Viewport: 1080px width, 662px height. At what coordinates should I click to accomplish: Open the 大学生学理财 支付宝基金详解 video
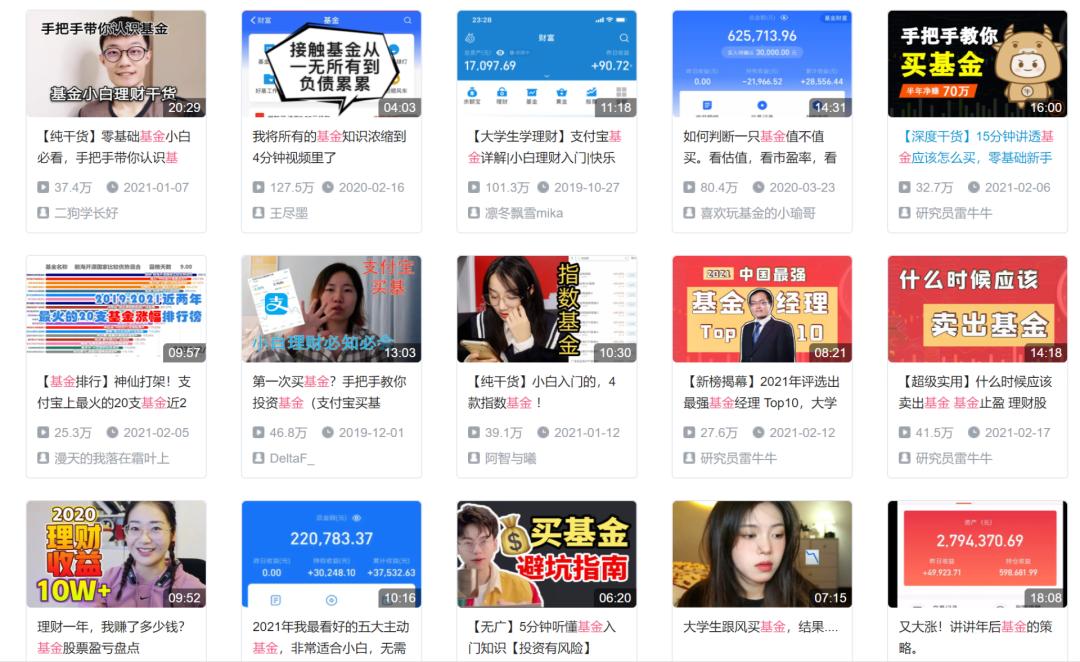click(546, 64)
